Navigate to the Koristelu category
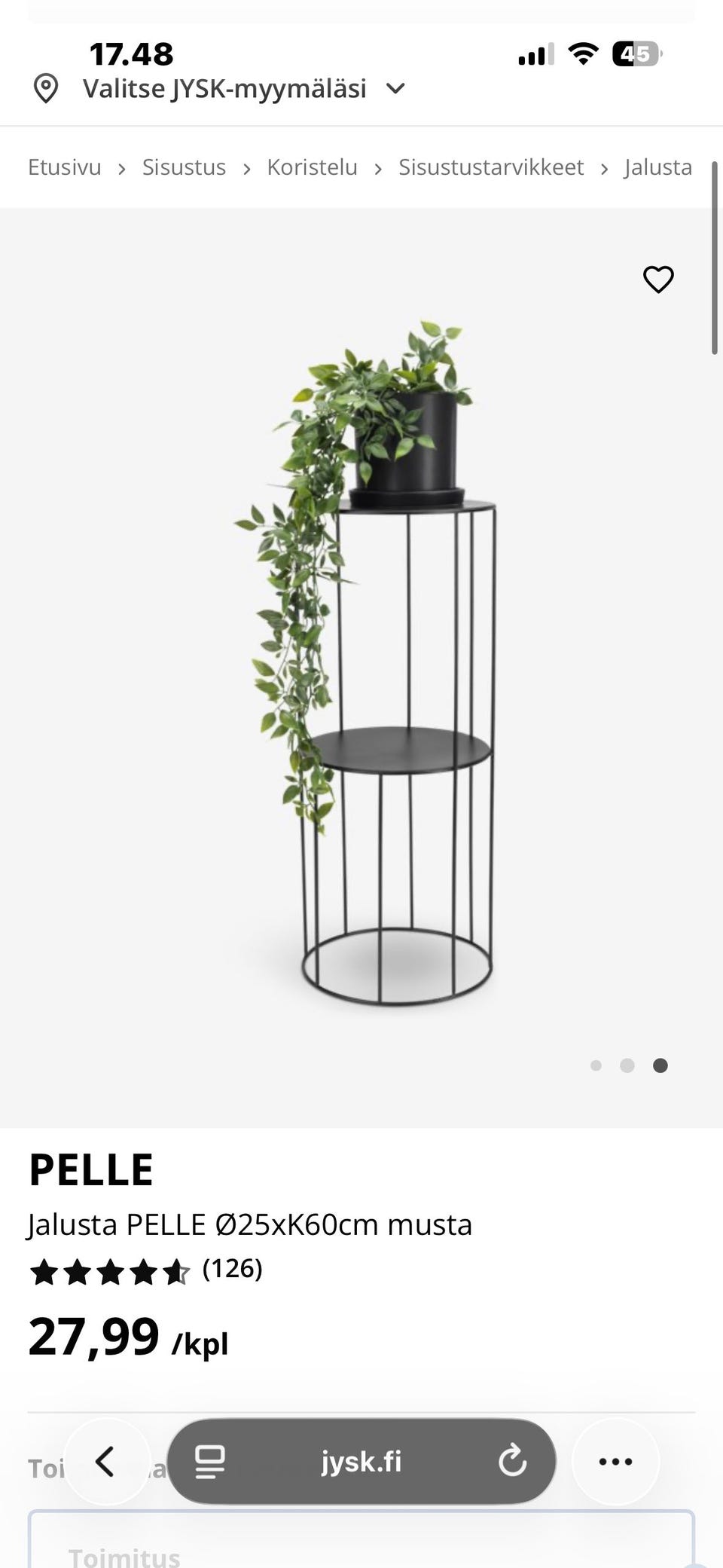 pyautogui.click(x=312, y=167)
